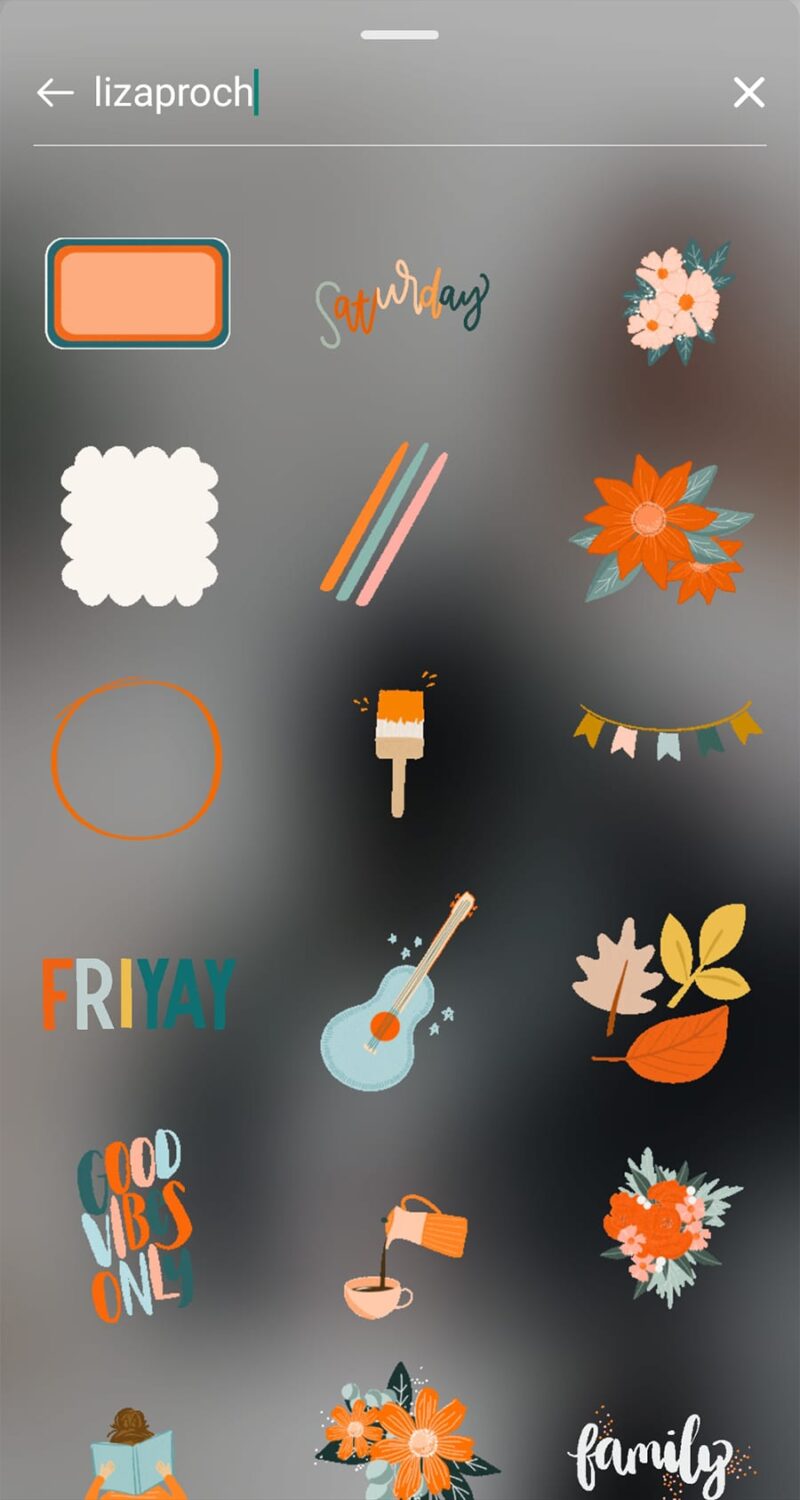Add the blue guitar sticker
The width and height of the screenshot is (800, 1500).
(397, 988)
